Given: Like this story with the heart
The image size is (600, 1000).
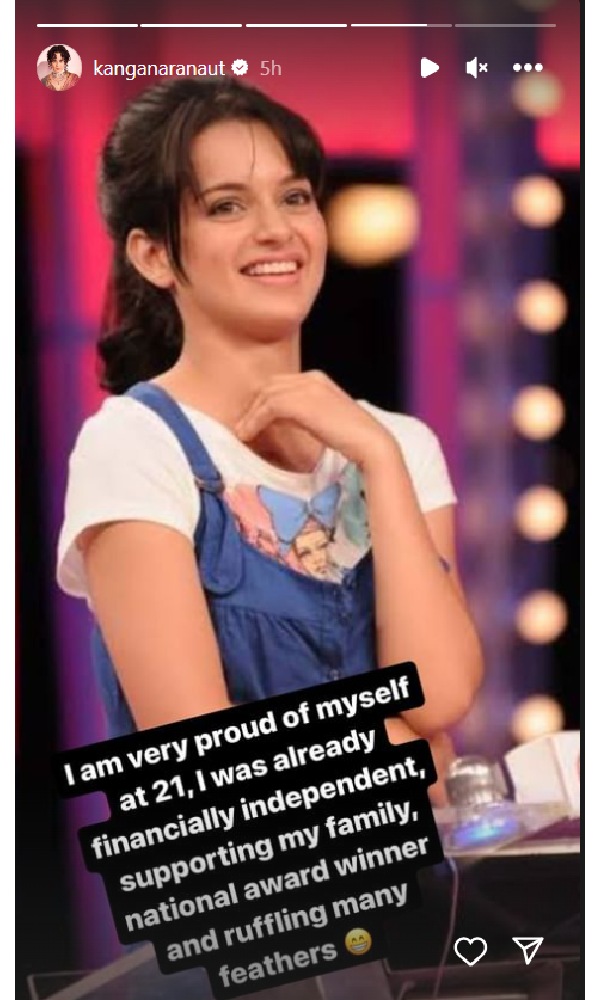Looking at the screenshot, I should 470,949.
